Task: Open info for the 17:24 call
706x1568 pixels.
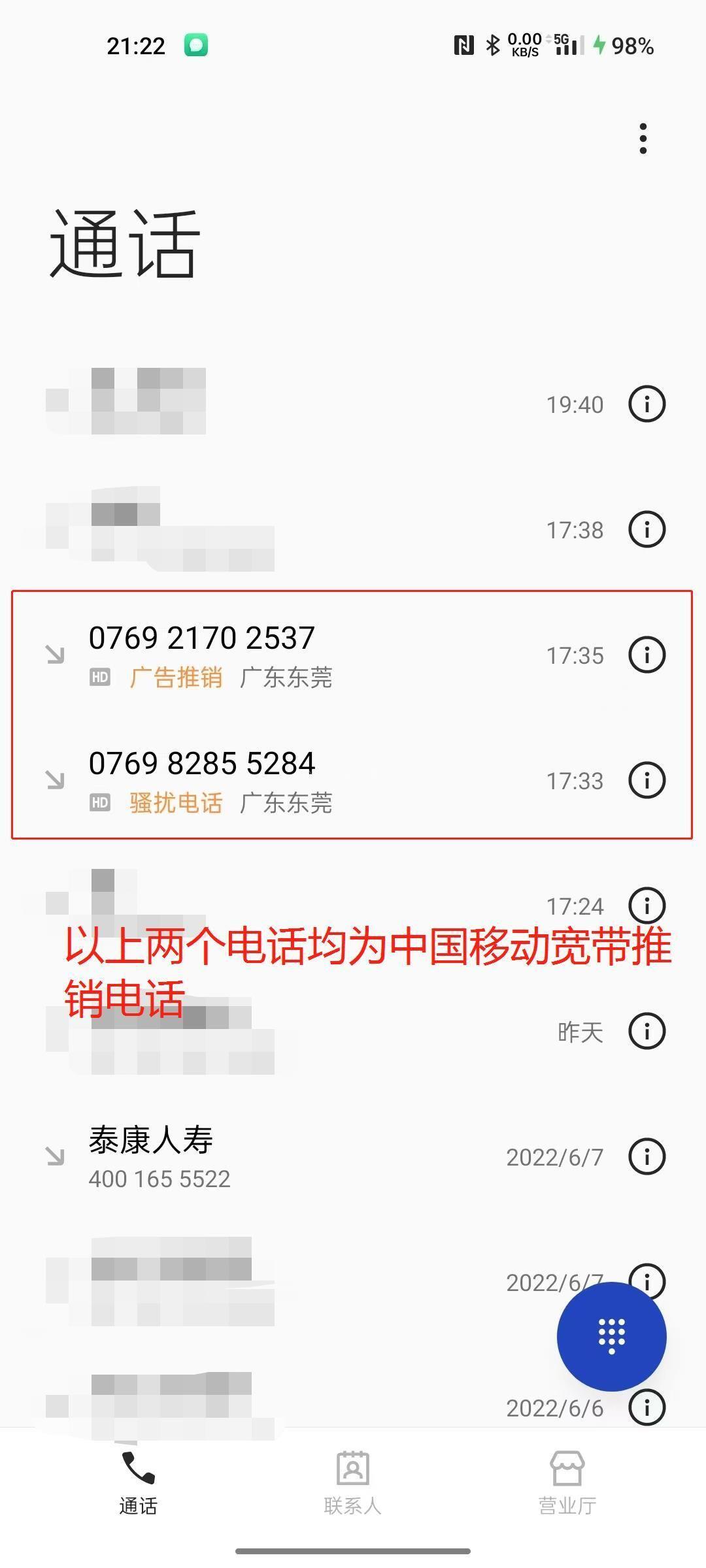Action: point(647,905)
